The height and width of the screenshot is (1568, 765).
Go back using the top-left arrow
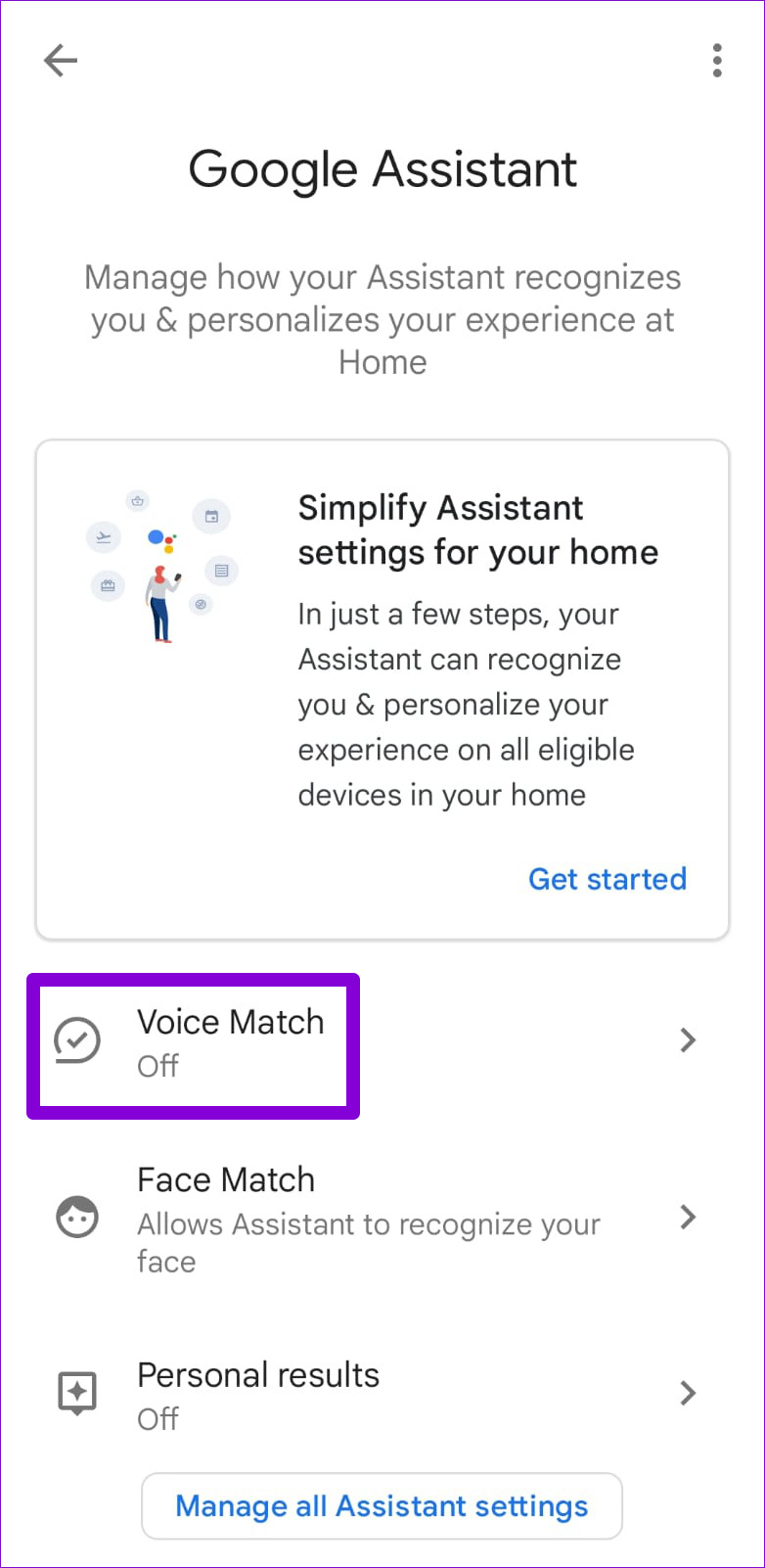pyautogui.click(x=61, y=61)
